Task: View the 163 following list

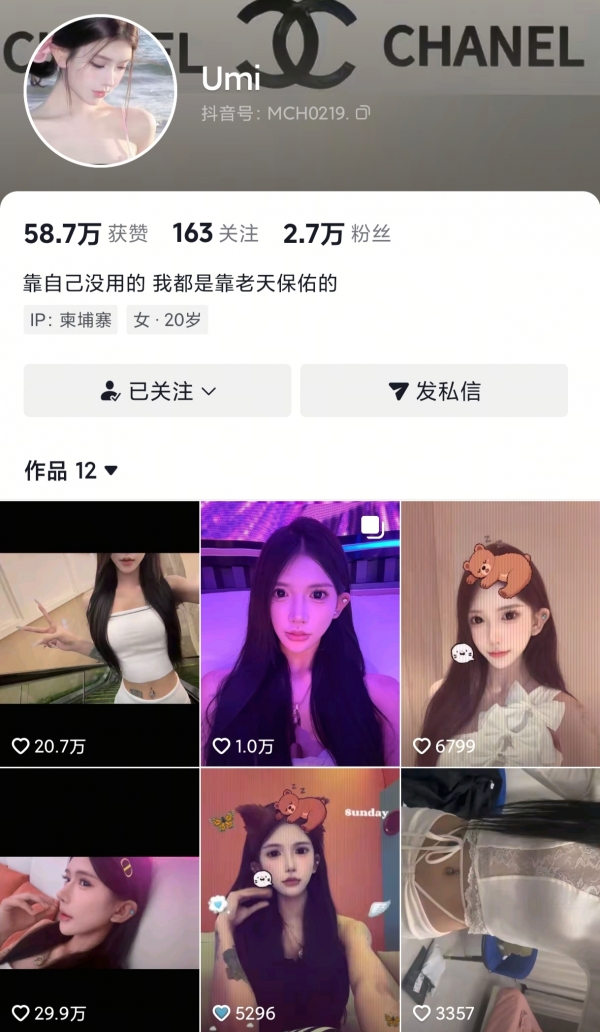Action: pos(215,234)
